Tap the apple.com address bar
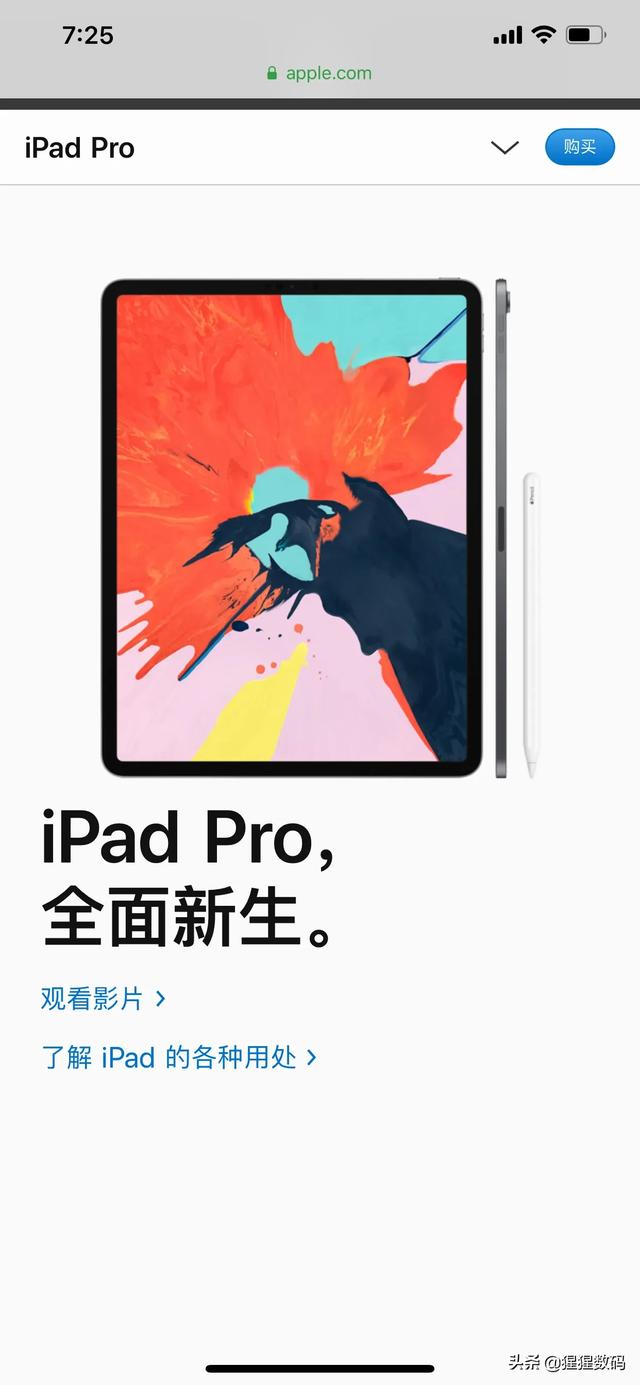The width and height of the screenshot is (640, 1385). point(320,73)
